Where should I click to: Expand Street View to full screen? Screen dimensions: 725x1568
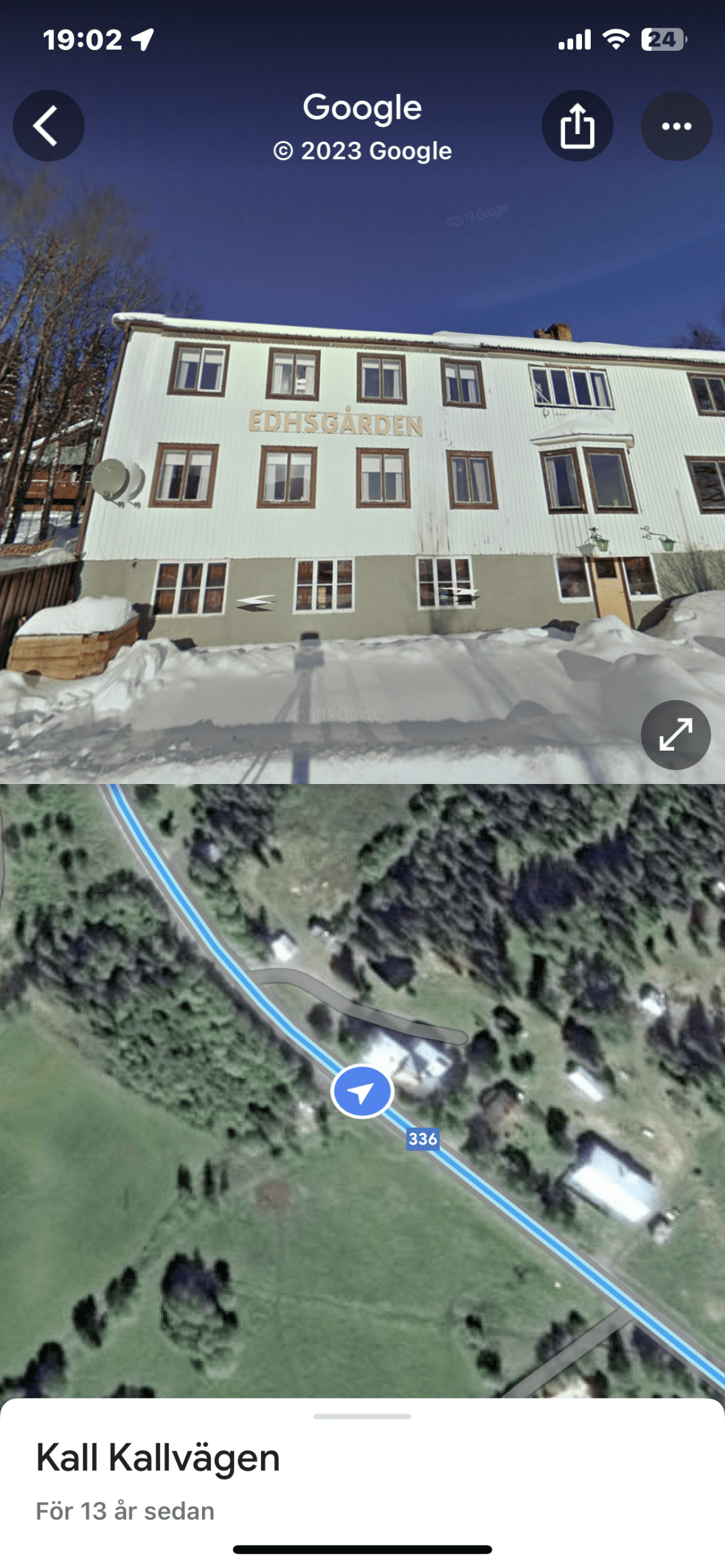(675, 734)
